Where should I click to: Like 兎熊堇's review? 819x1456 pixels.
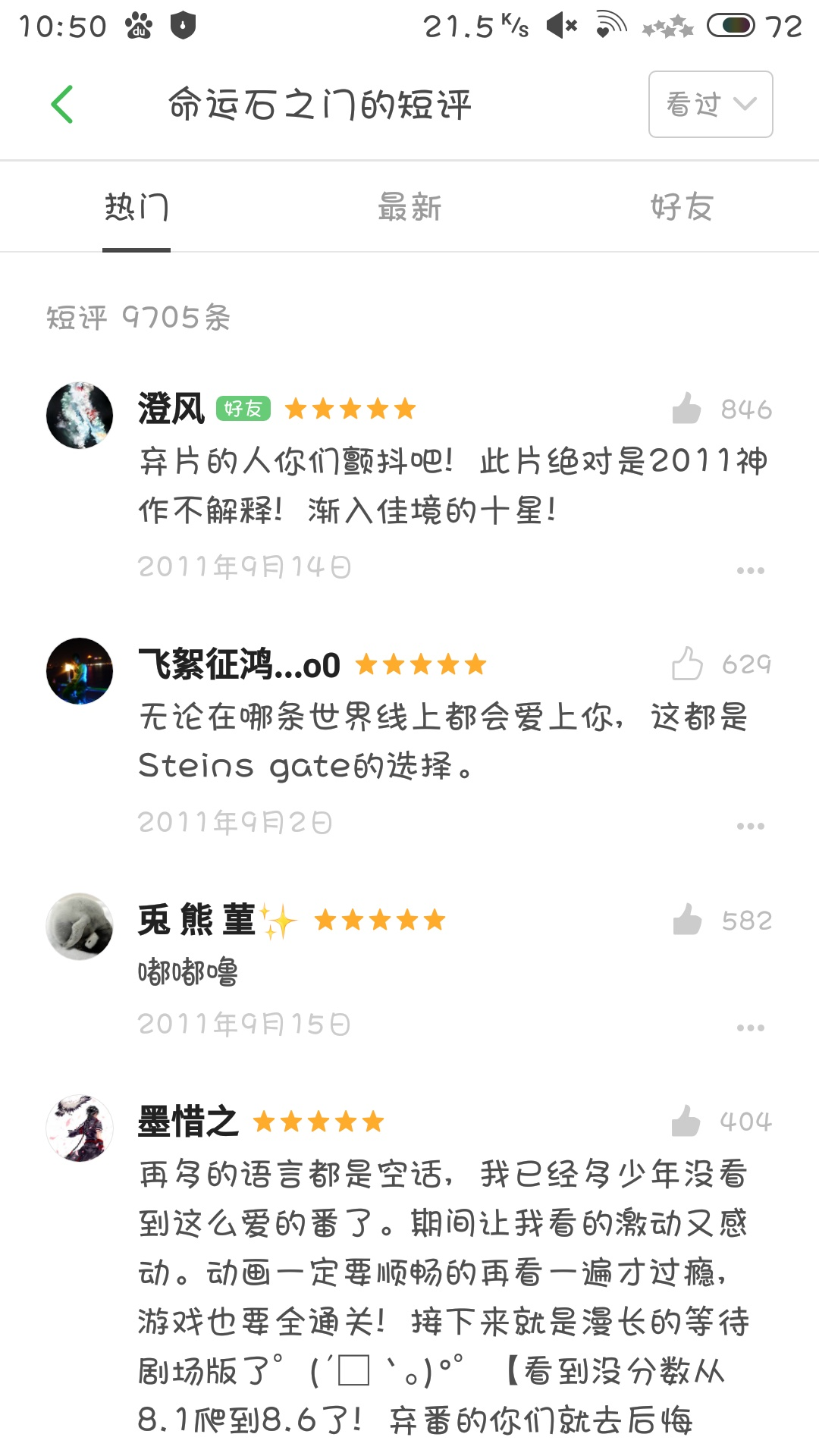click(687, 920)
